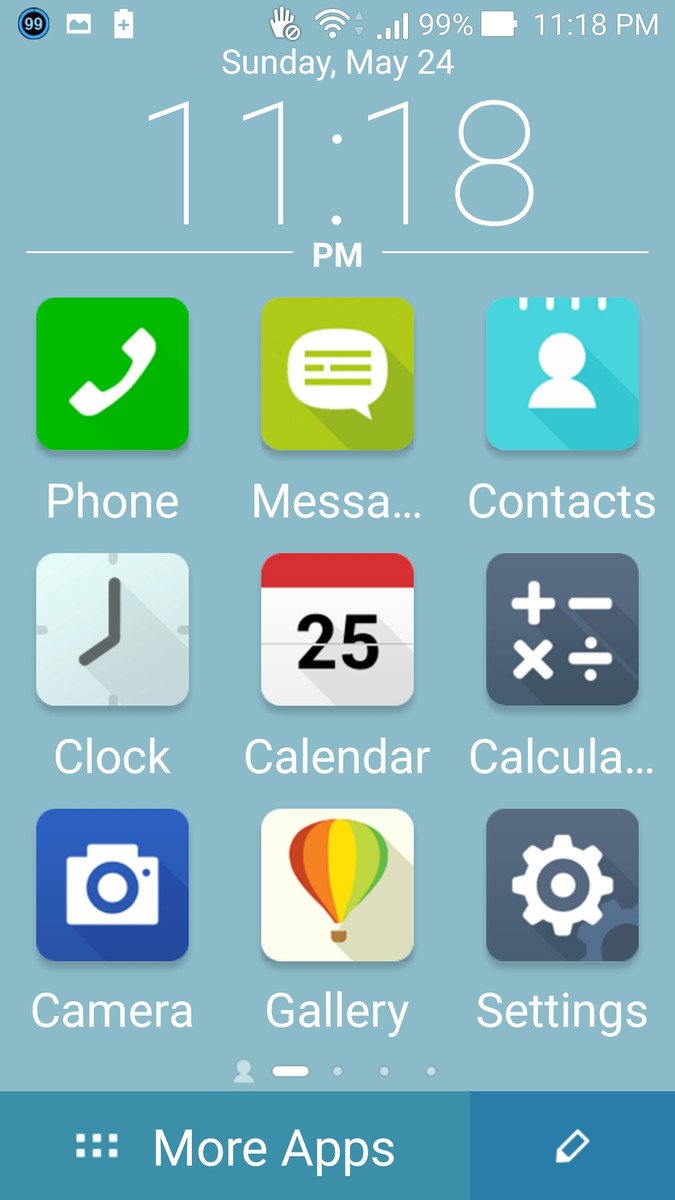Open the Phone app
The height and width of the screenshot is (1200, 675).
(112, 374)
